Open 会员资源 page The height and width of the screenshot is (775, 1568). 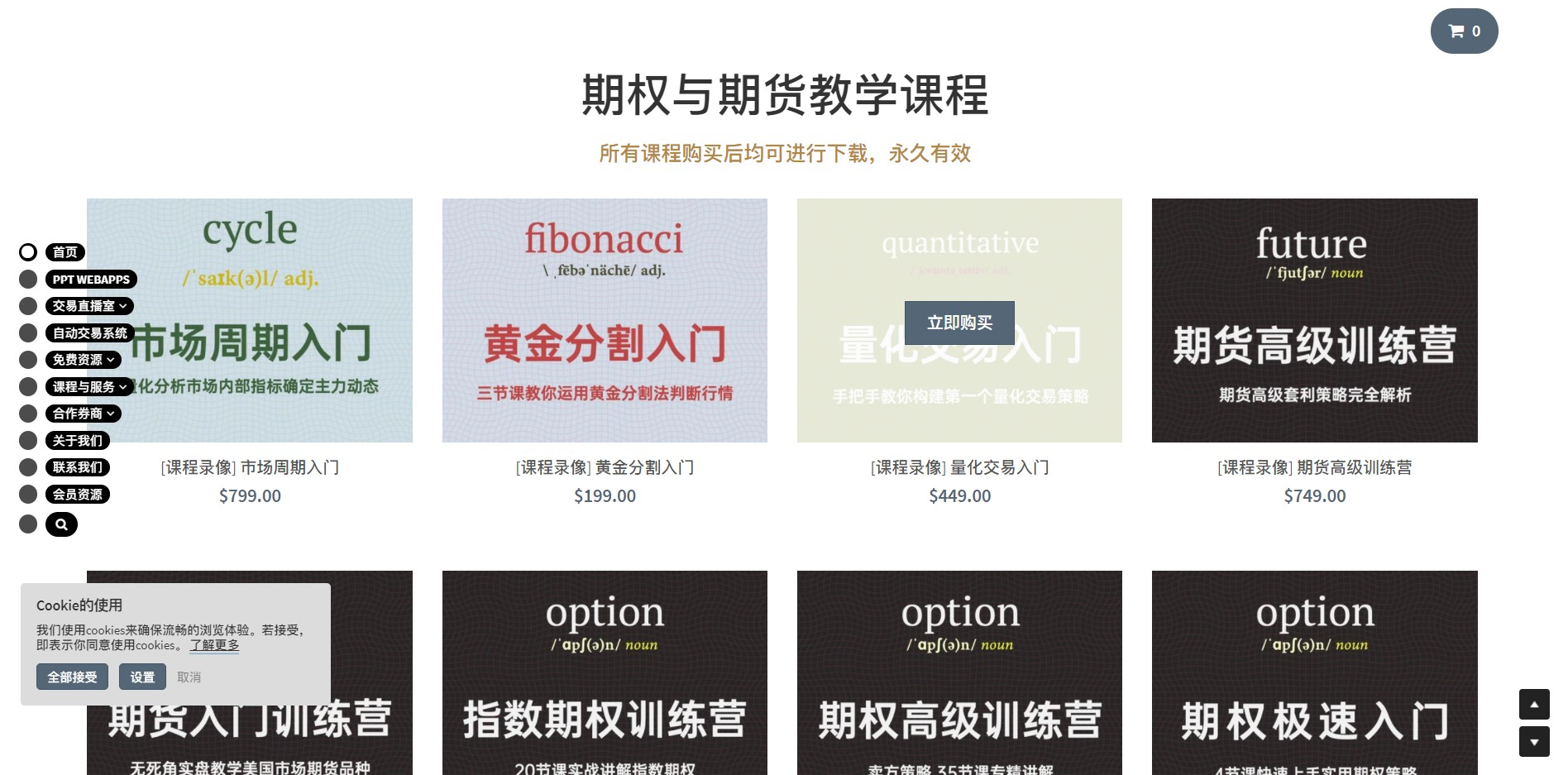click(78, 495)
